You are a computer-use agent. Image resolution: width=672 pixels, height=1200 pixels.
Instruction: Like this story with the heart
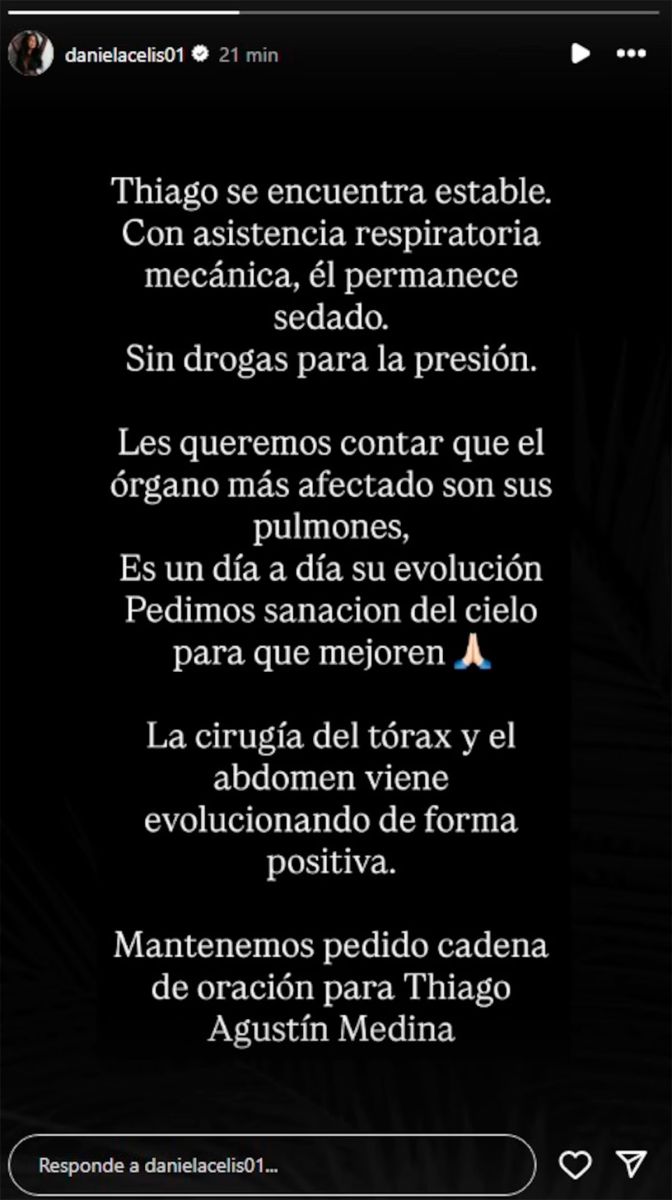point(574,1164)
